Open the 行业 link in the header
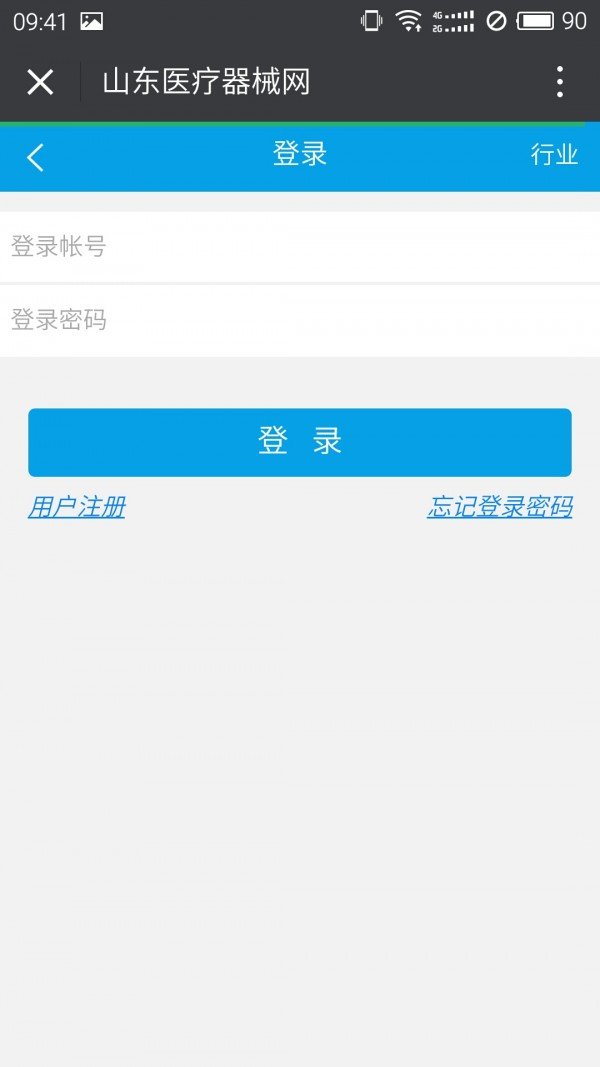The width and height of the screenshot is (600, 1067). (554, 155)
